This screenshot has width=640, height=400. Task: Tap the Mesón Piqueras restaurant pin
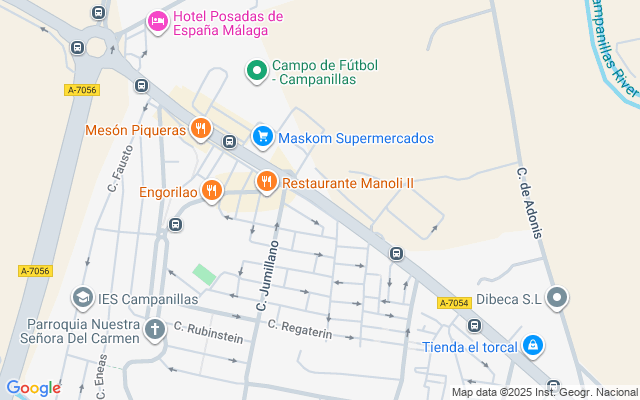pyautogui.click(x=201, y=128)
